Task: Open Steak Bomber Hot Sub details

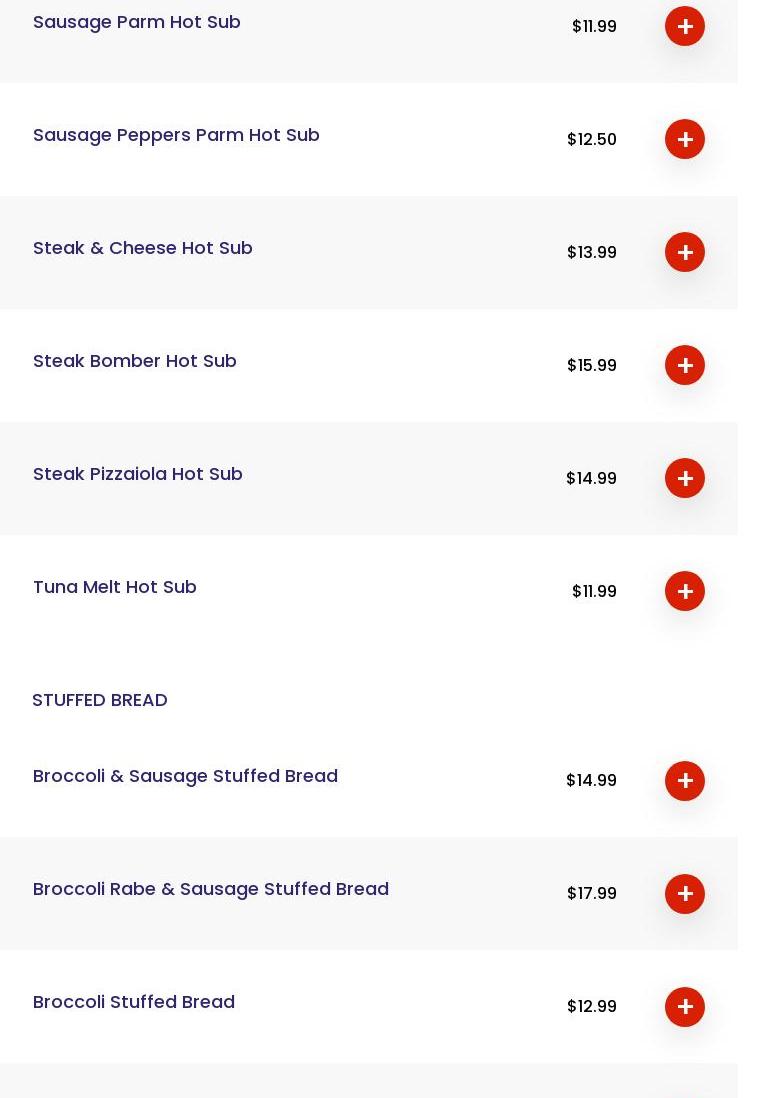Action: [135, 361]
